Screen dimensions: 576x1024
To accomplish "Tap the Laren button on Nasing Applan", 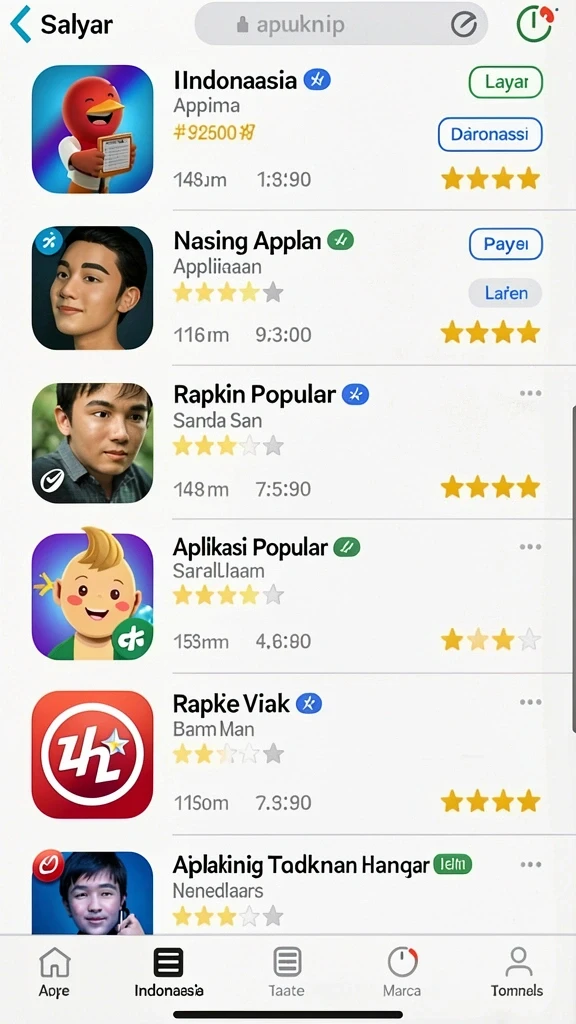I will click(x=505, y=293).
